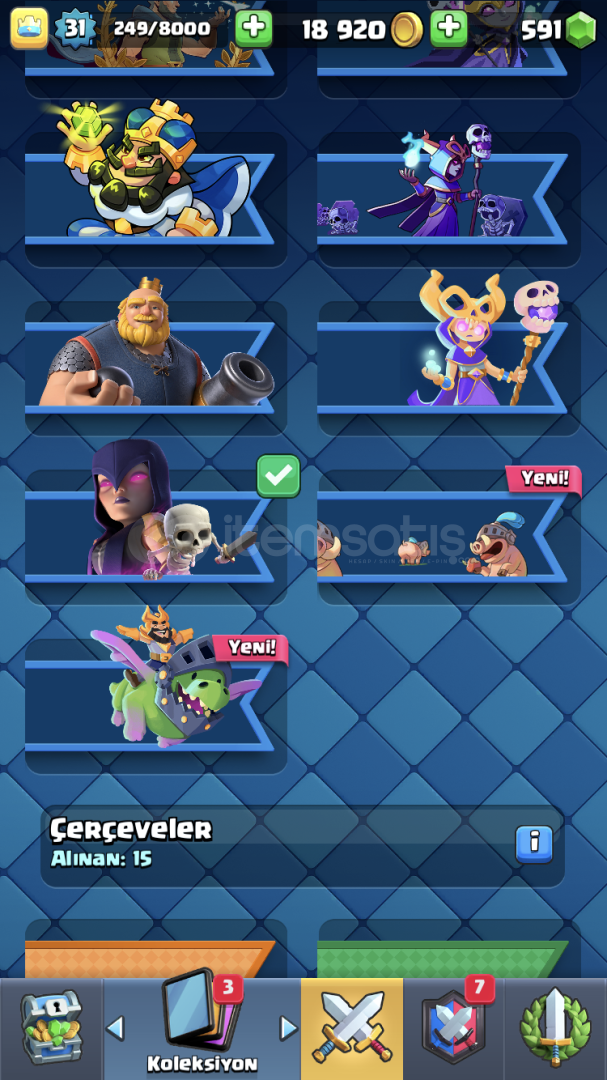Viewport: 607px width, 1080px height.
Task: Open the laurel sword events tab
Action: tap(555, 1029)
